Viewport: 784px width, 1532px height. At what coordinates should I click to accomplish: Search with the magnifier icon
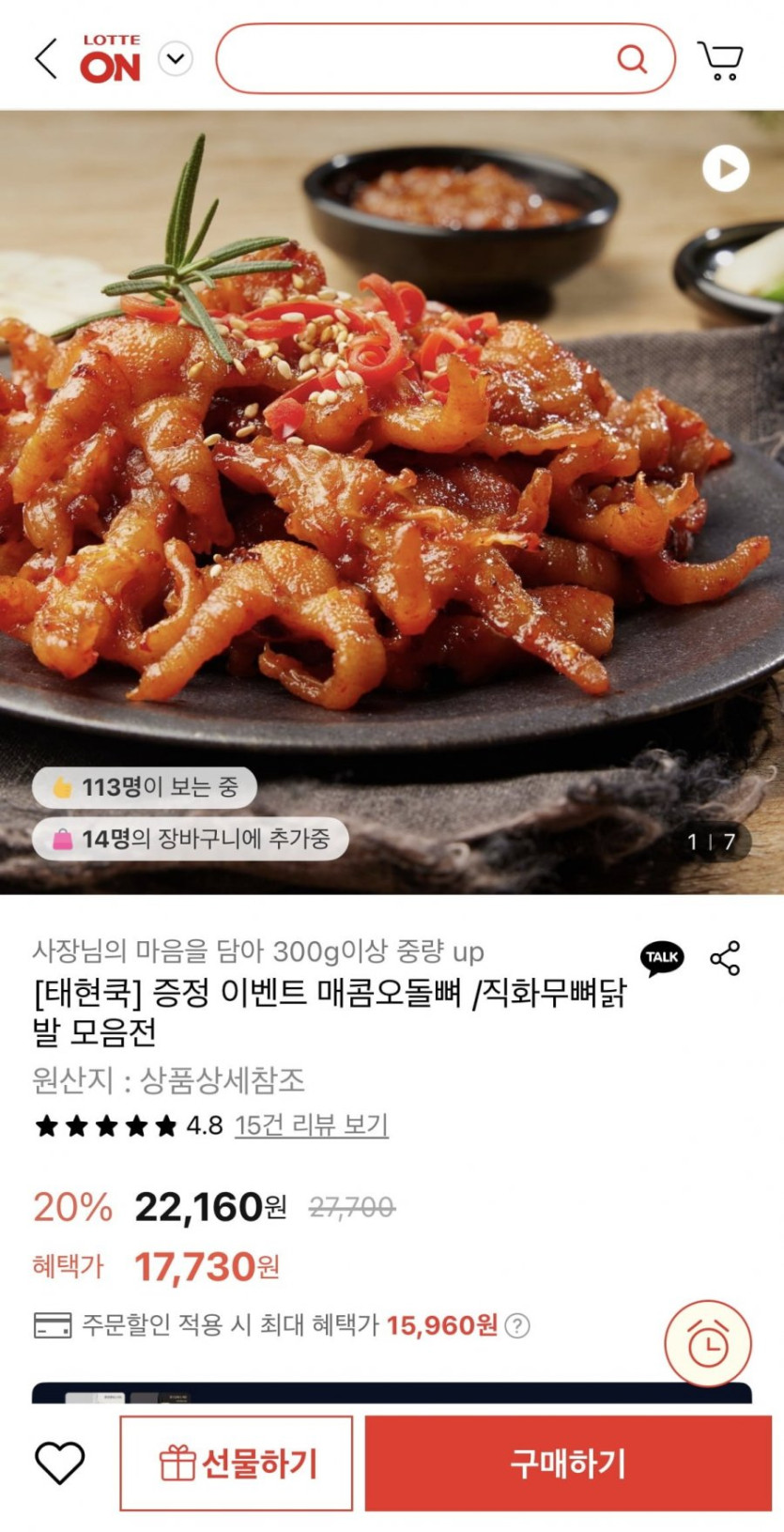632,59
